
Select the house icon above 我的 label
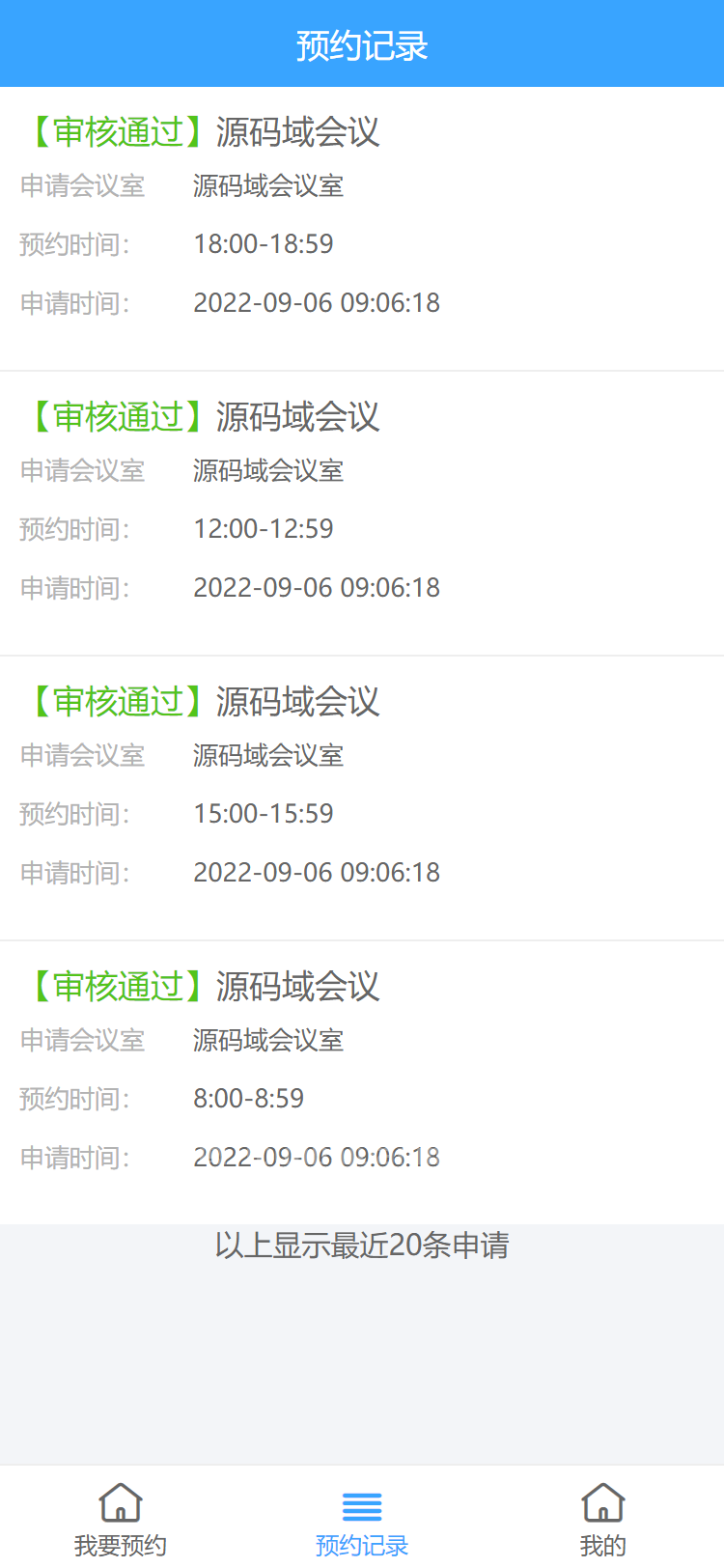click(x=603, y=1504)
